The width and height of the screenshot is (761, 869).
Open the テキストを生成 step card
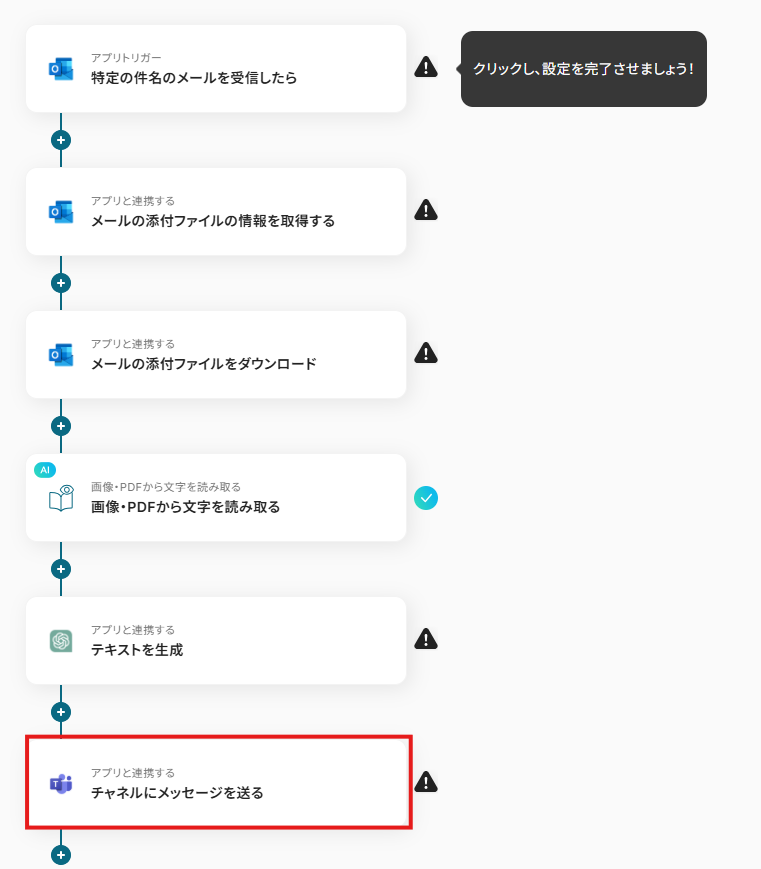pyautogui.click(x=215, y=640)
